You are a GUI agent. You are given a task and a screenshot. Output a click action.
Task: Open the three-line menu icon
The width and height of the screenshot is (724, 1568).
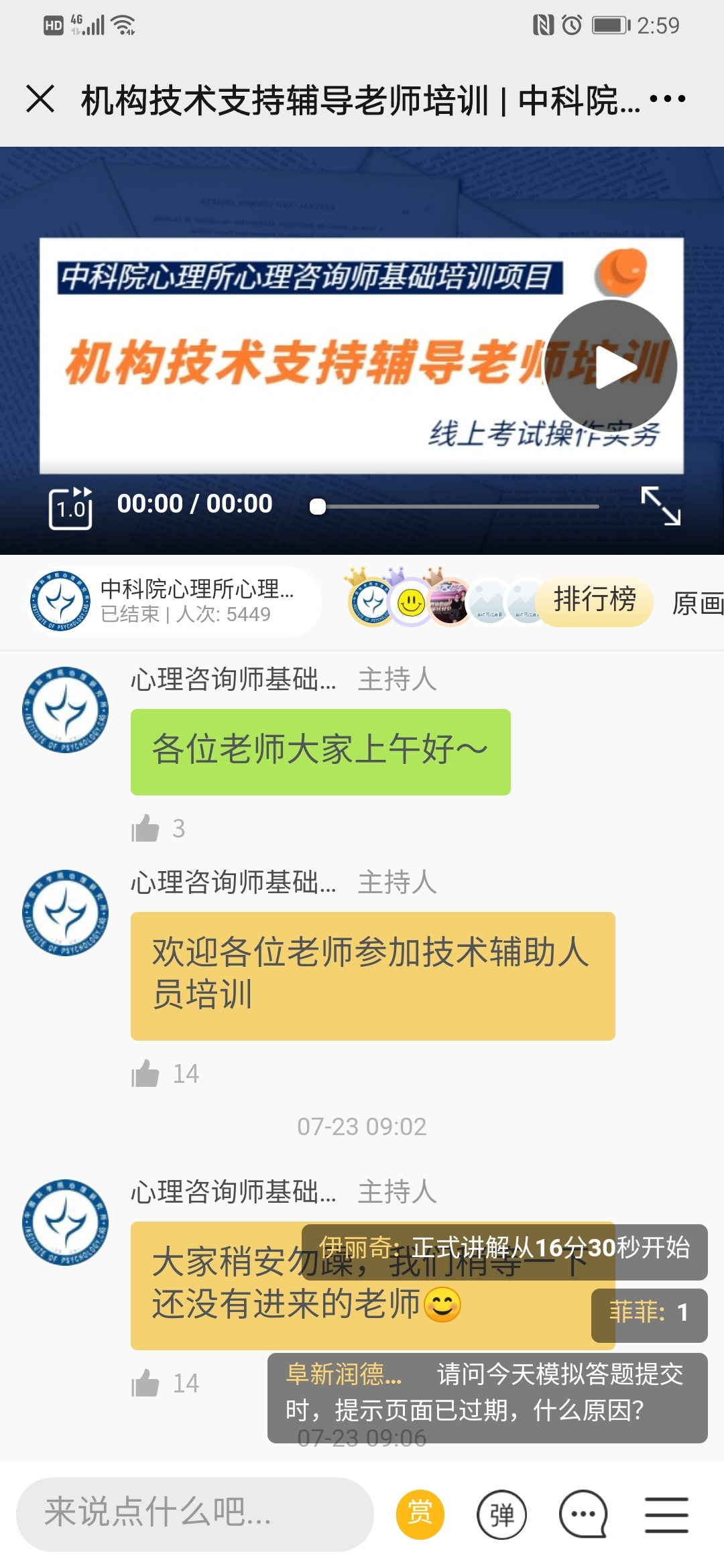click(x=666, y=1514)
